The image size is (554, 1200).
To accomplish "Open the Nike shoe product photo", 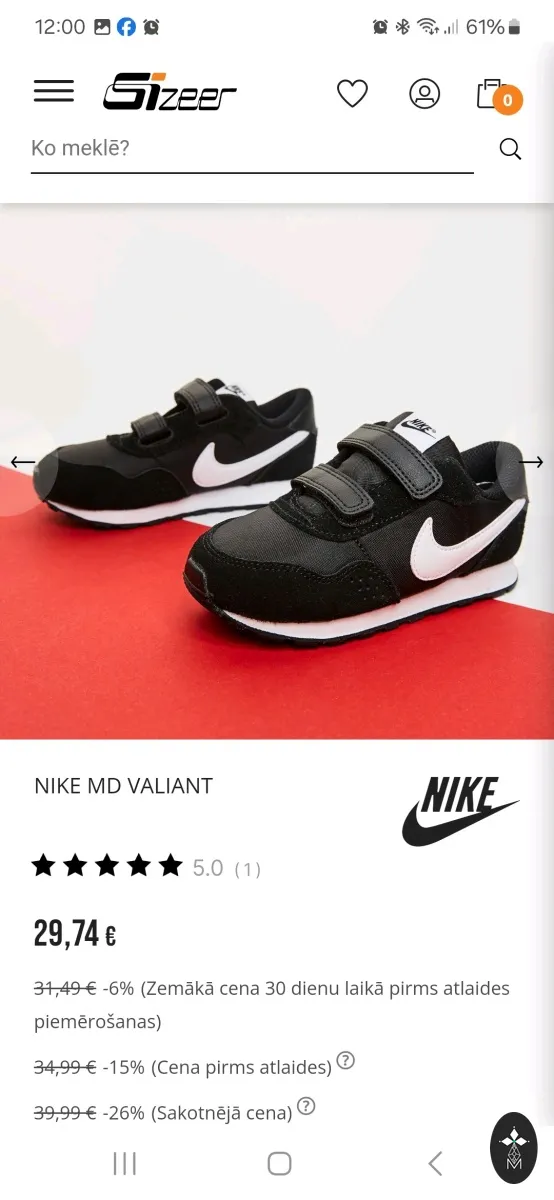I will tap(277, 472).
